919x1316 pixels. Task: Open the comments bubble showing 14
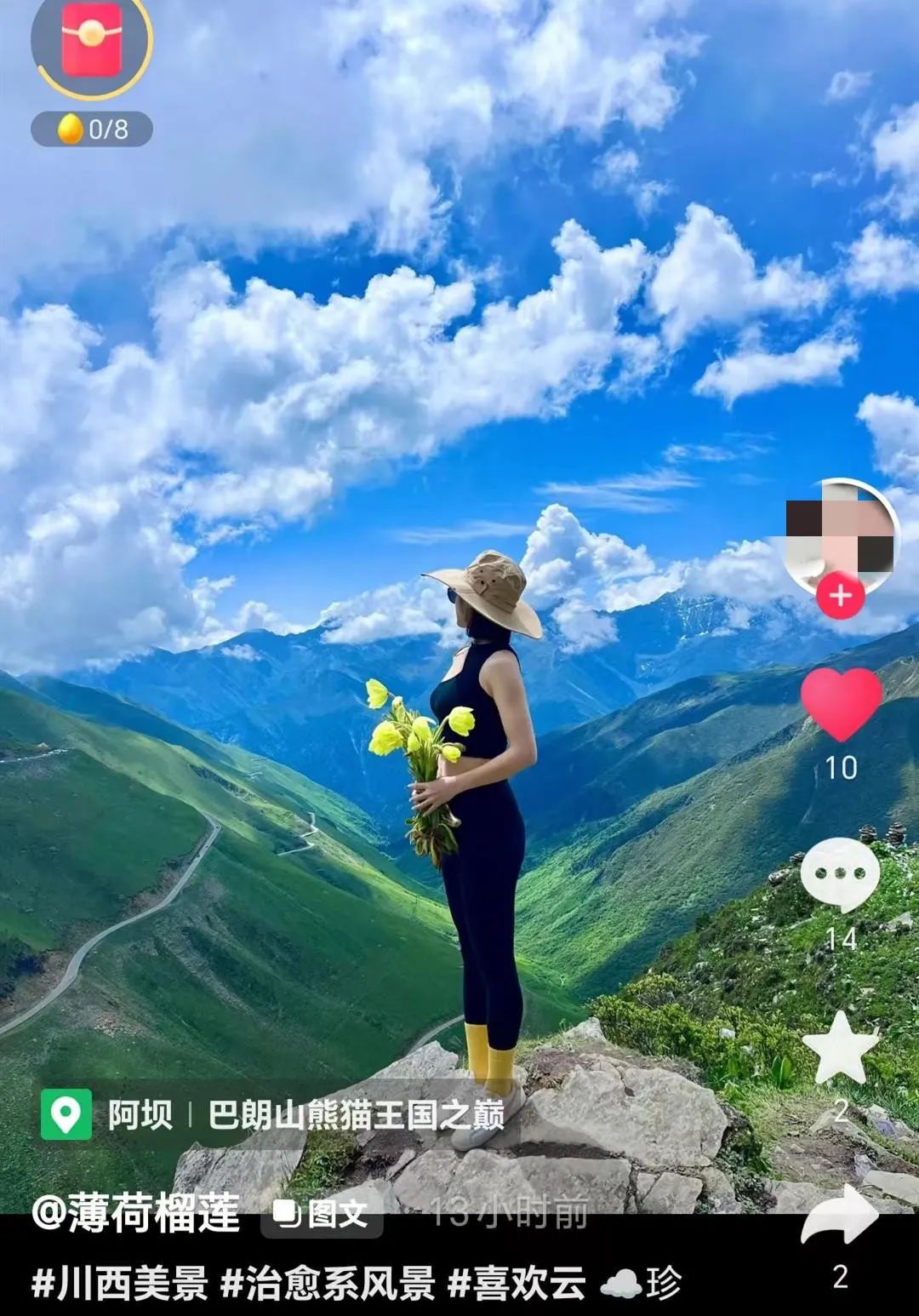click(840, 874)
